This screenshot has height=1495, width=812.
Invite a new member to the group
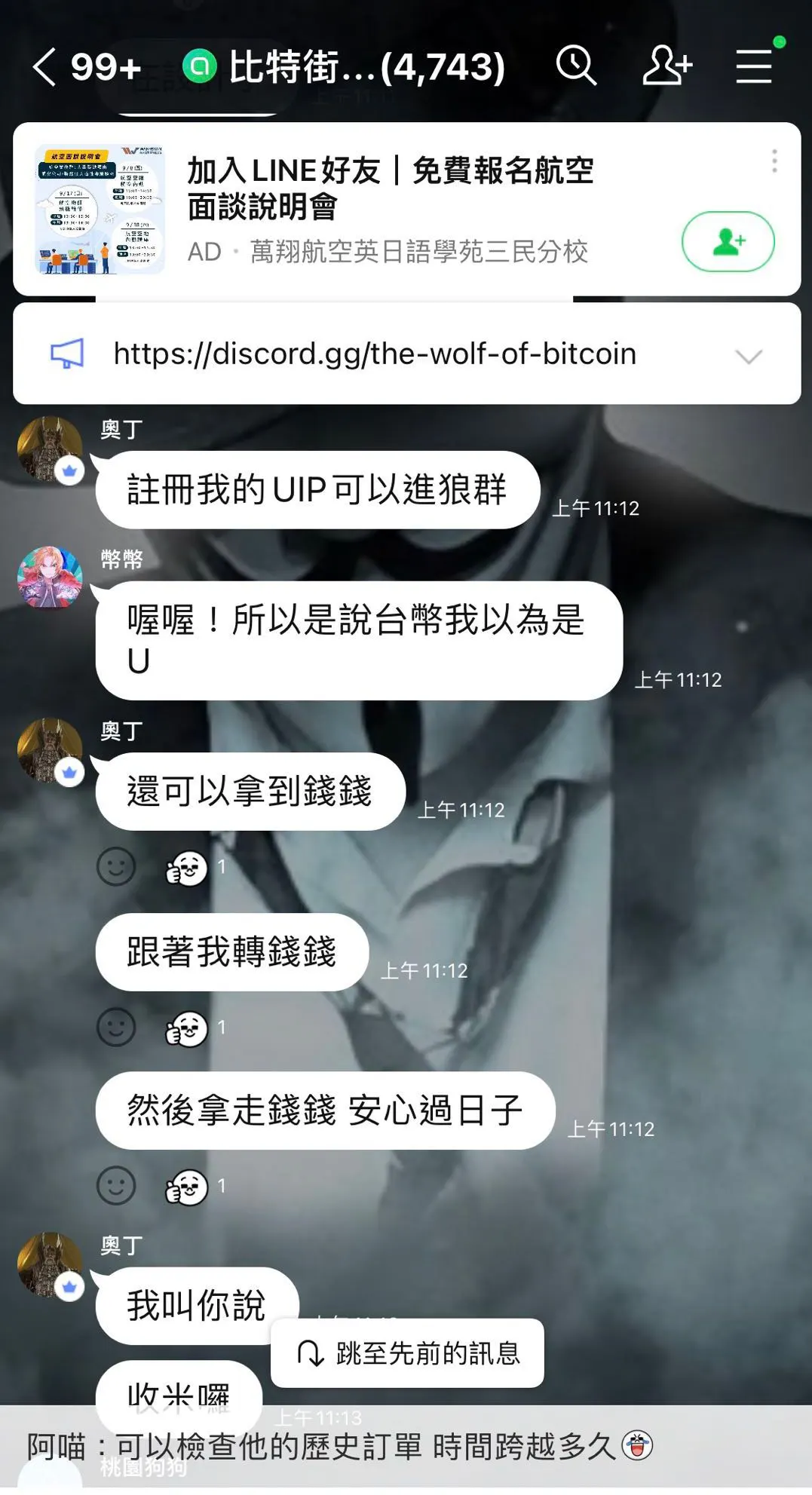click(x=666, y=66)
